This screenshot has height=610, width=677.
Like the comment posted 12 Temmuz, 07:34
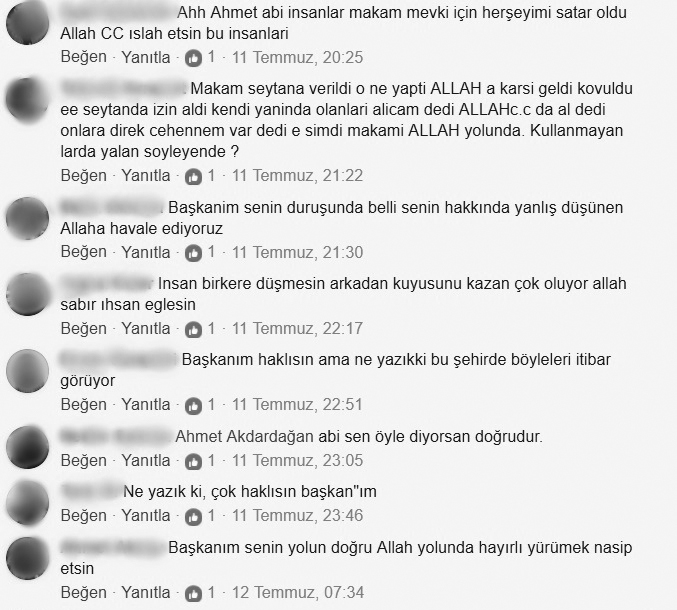point(83,592)
